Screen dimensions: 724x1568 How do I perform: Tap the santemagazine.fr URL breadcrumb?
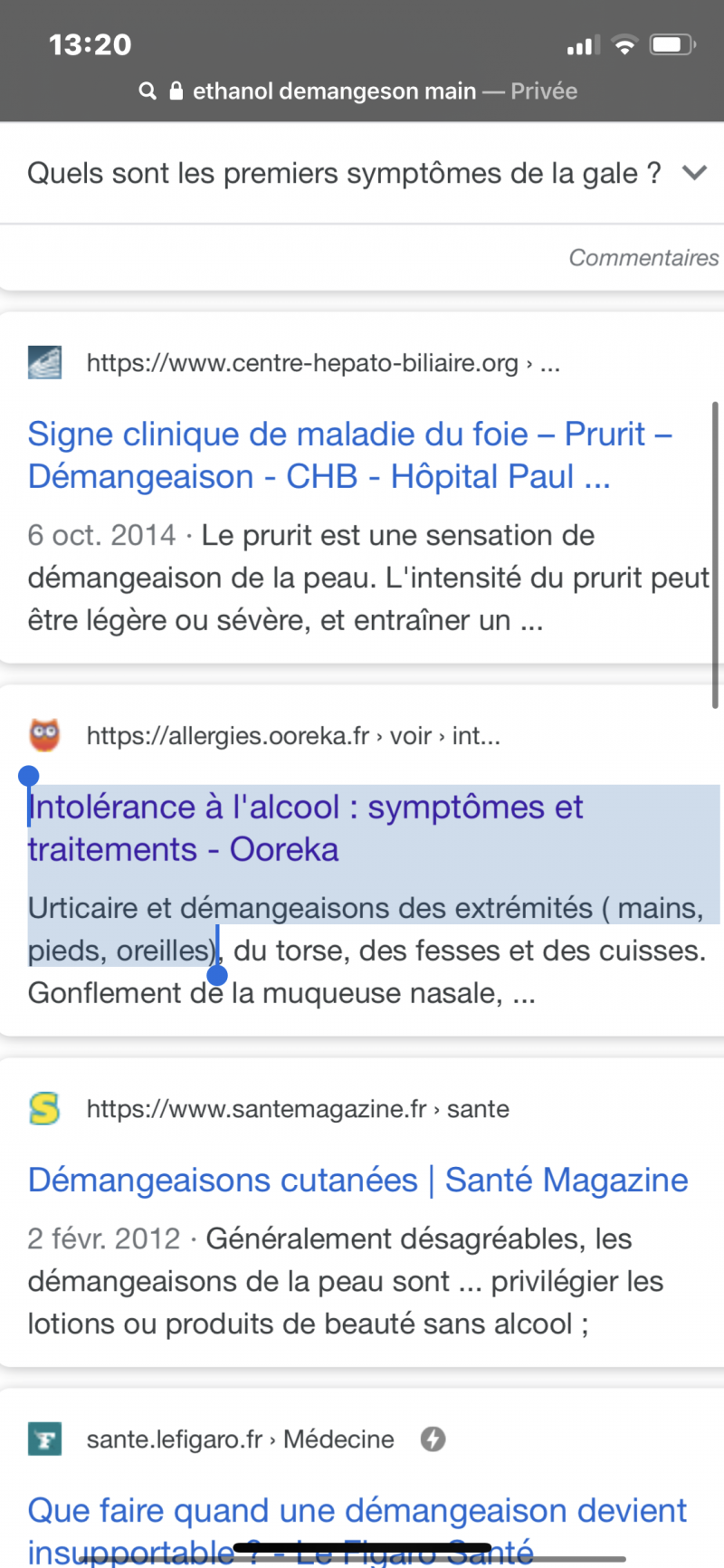click(x=298, y=1109)
